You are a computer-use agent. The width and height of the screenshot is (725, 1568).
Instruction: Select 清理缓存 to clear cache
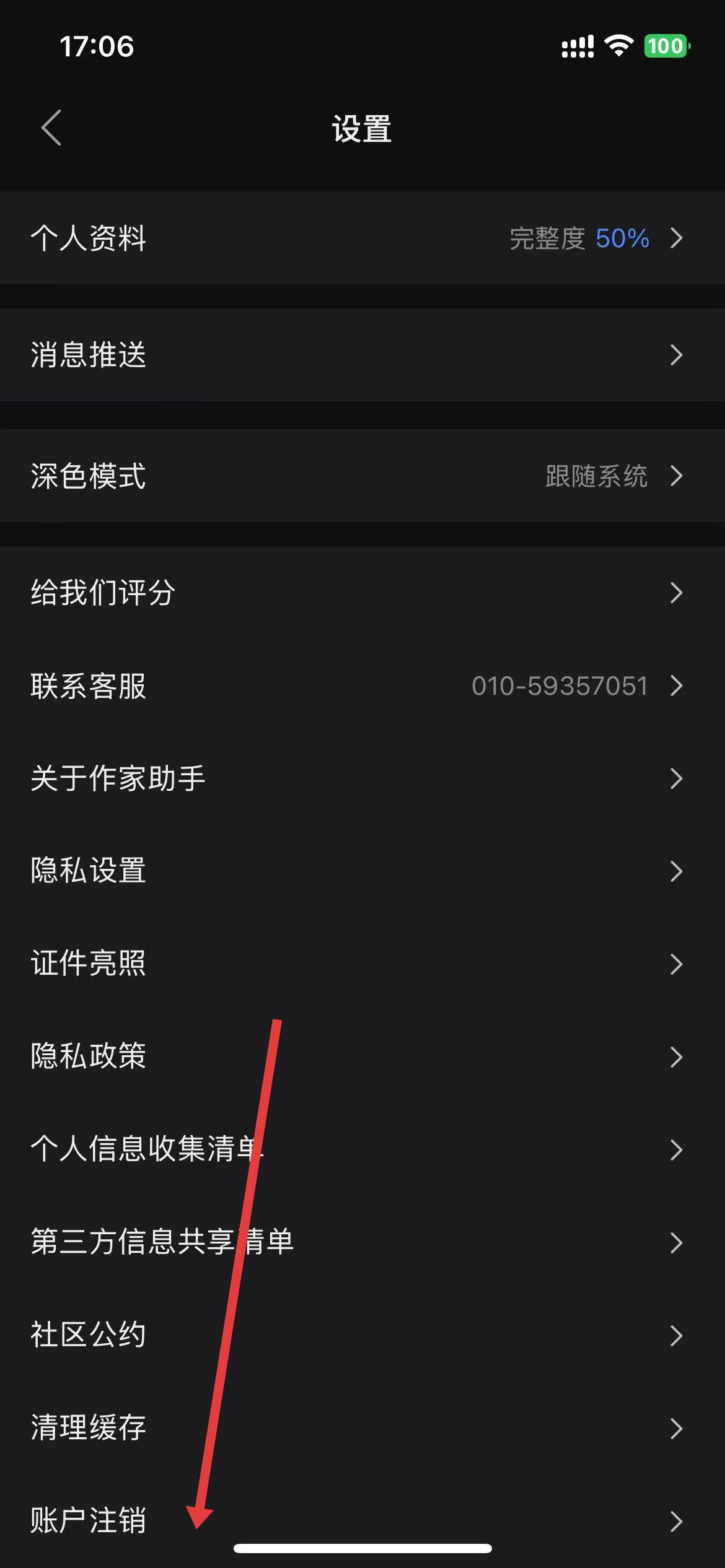362,1428
